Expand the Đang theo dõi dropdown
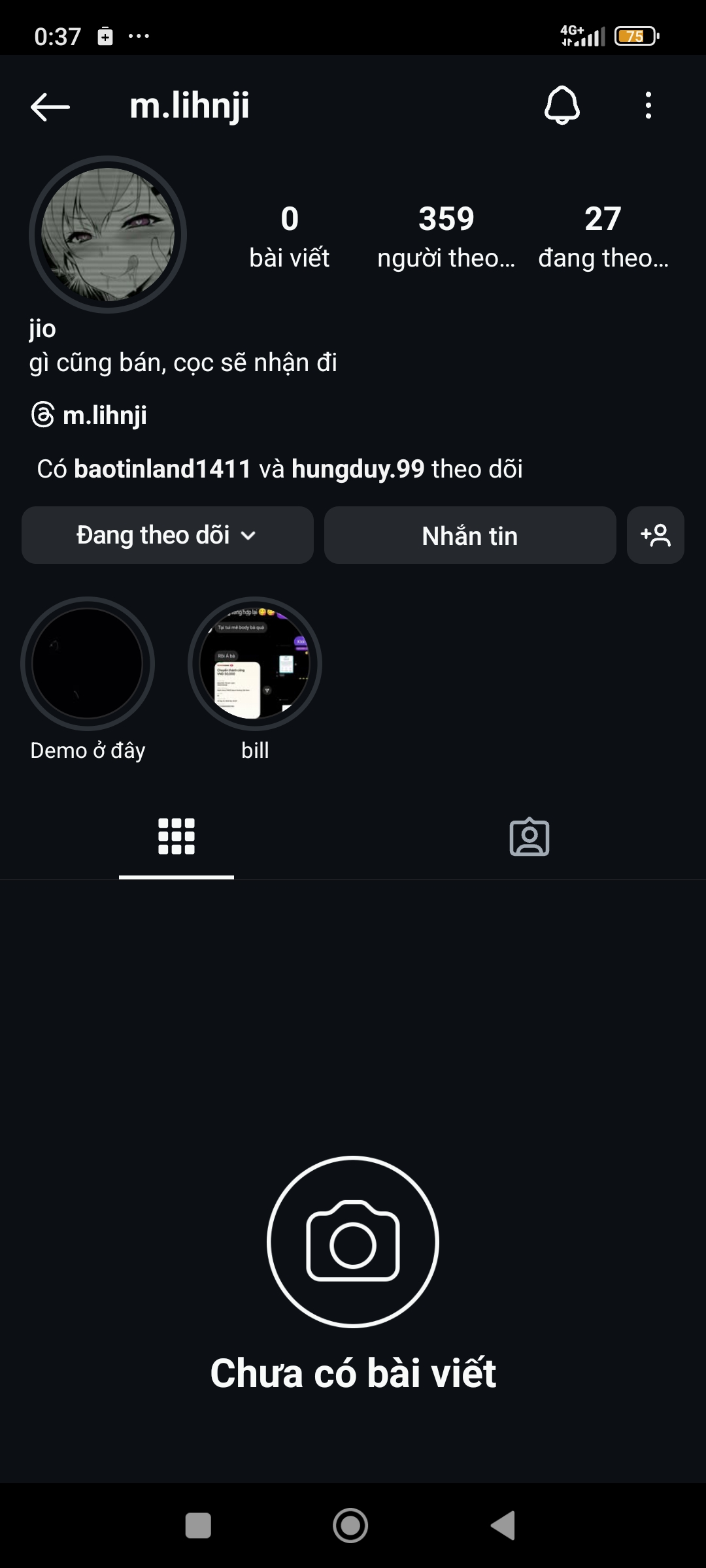The width and height of the screenshot is (706, 1568). [x=167, y=535]
